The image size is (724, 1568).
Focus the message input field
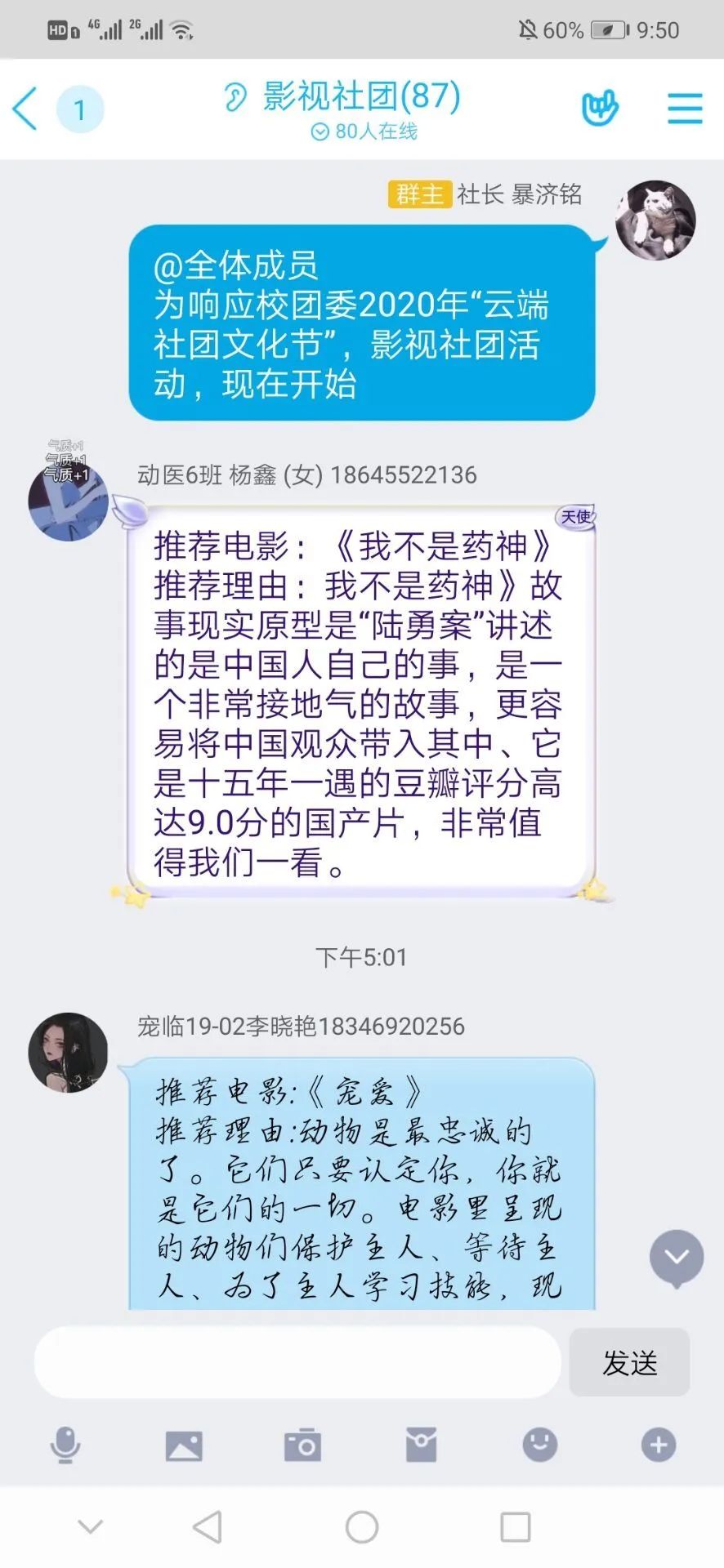pos(297,1361)
